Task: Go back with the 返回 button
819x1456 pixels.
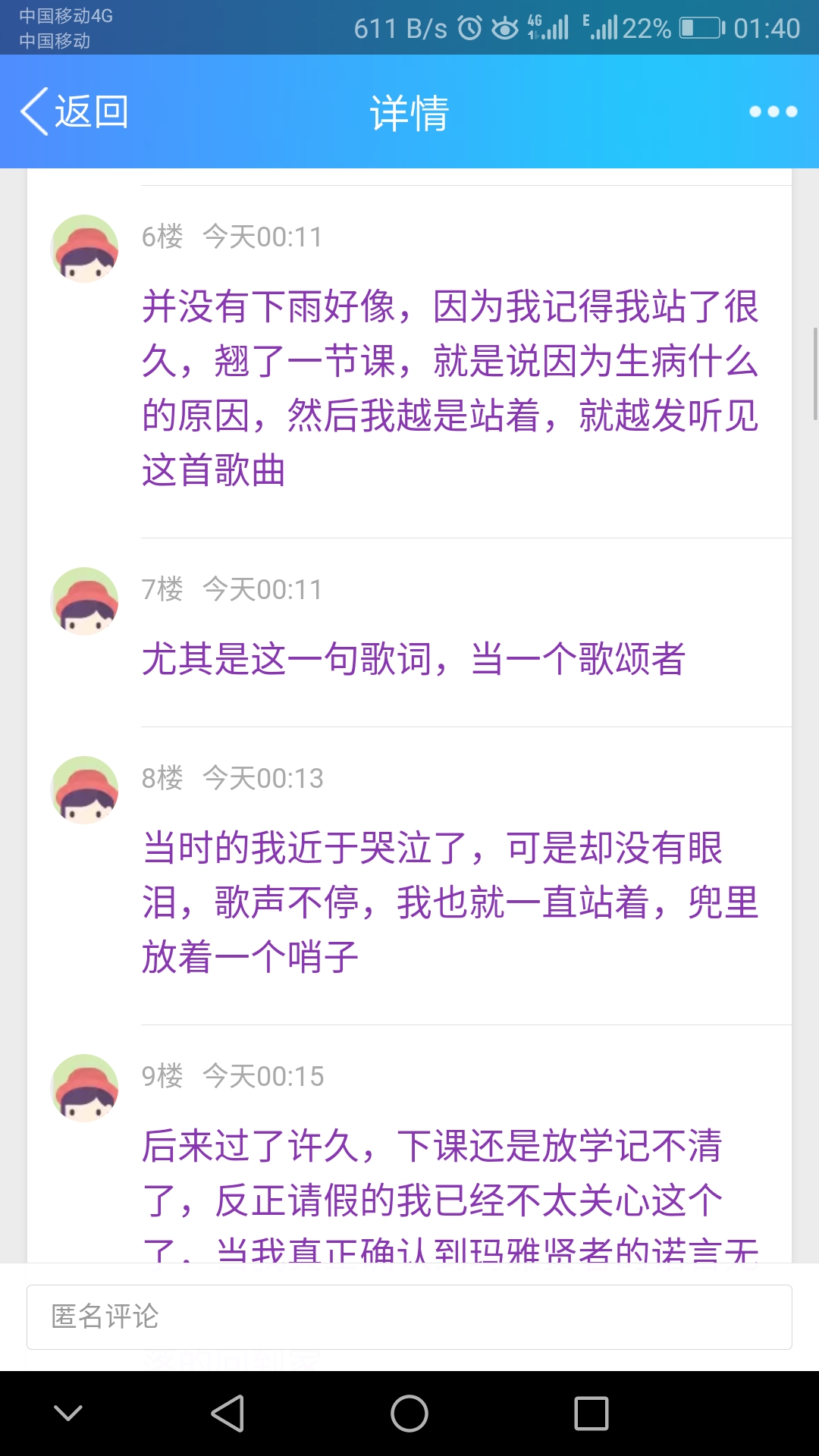Action: click(x=74, y=112)
